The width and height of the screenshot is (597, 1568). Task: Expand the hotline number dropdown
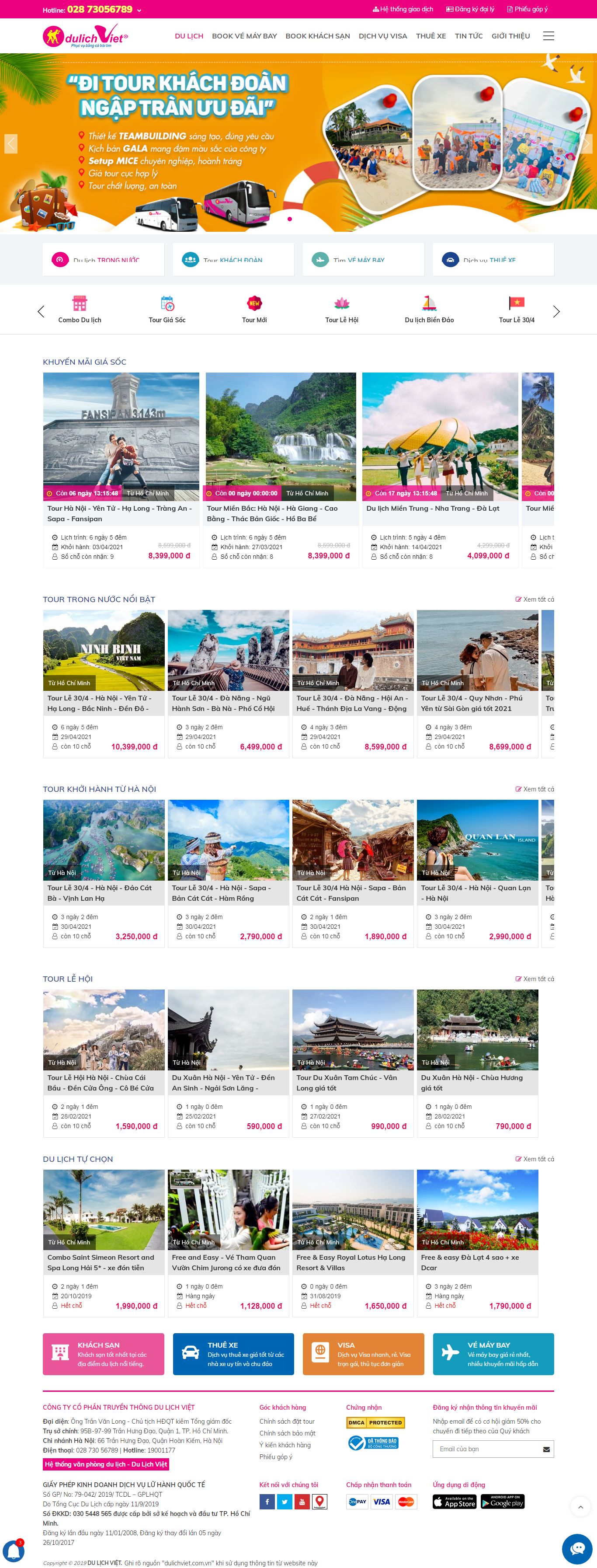tap(139, 10)
